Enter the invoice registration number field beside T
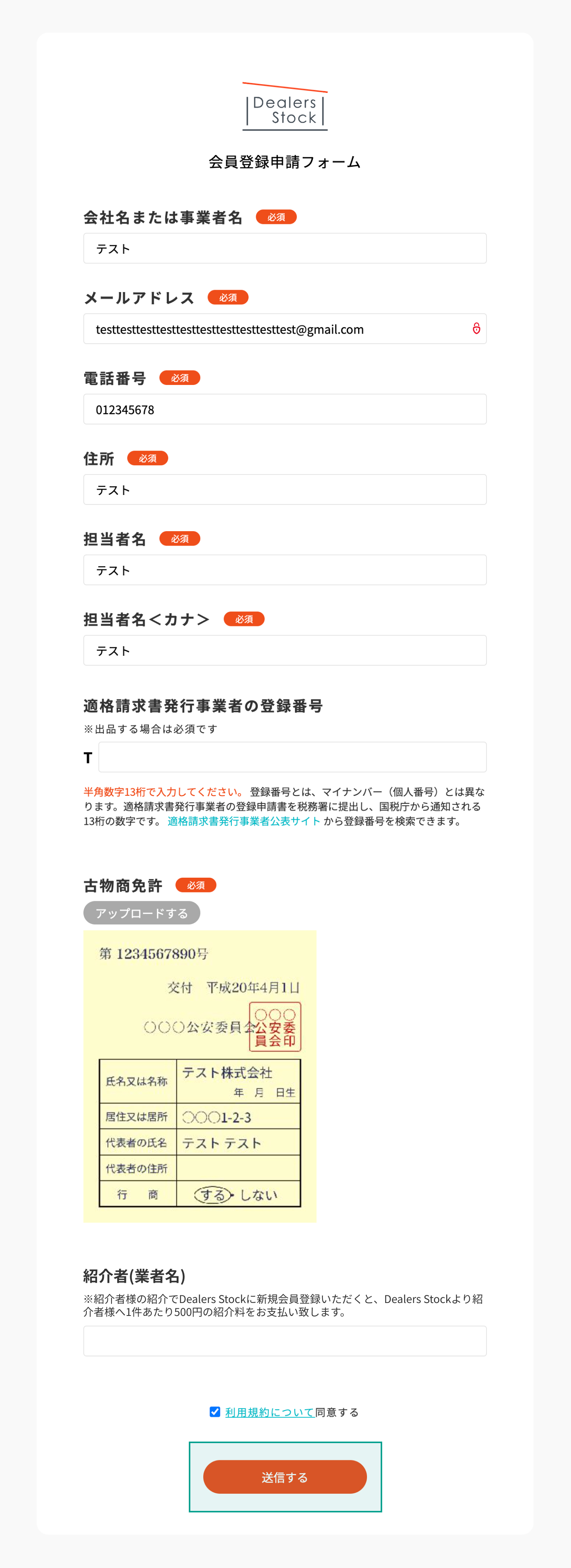This screenshot has width=571, height=1568. pyautogui.click(x=292, y=757)
